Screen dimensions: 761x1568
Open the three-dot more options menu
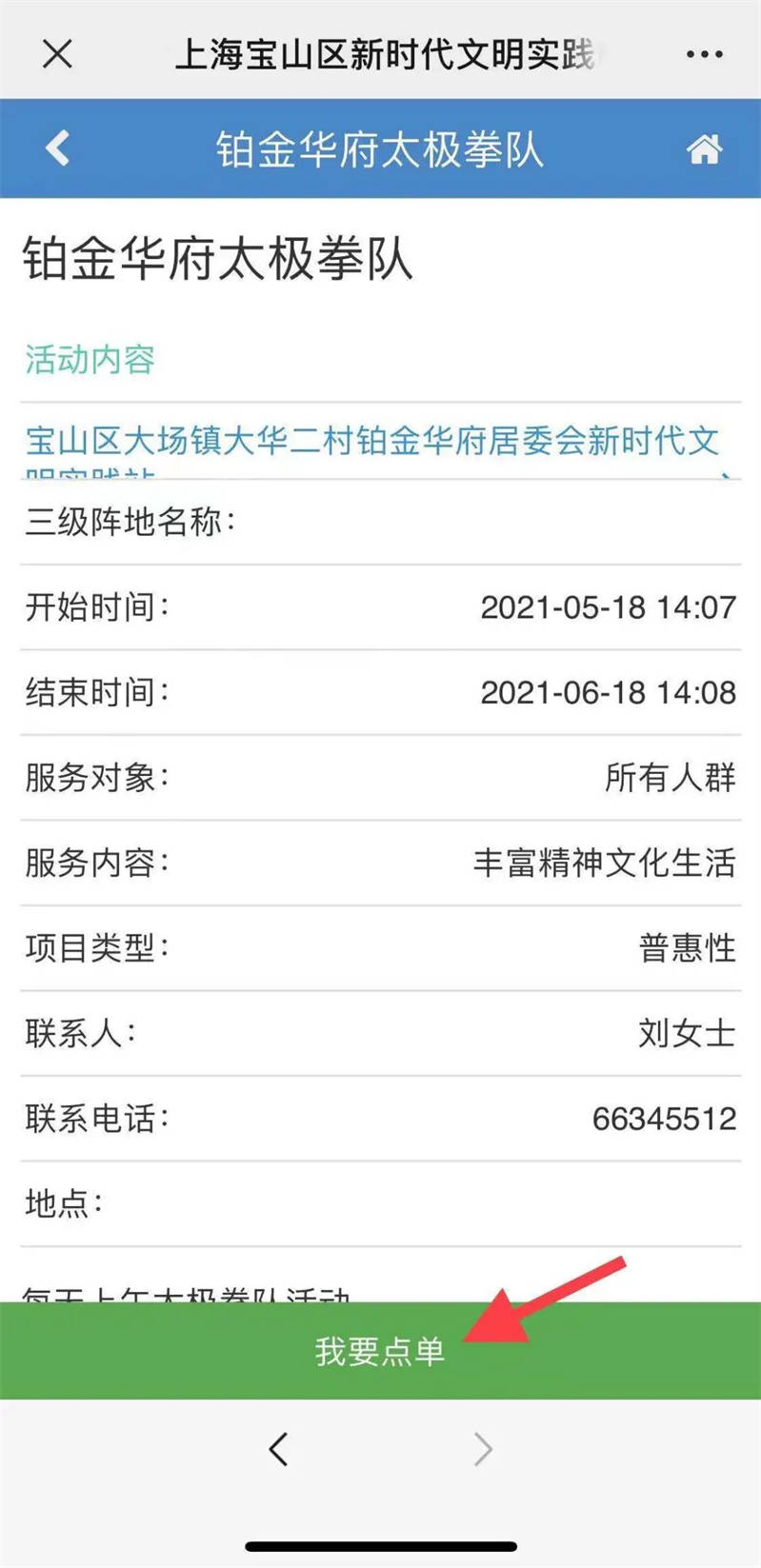(x=704, y=54)
